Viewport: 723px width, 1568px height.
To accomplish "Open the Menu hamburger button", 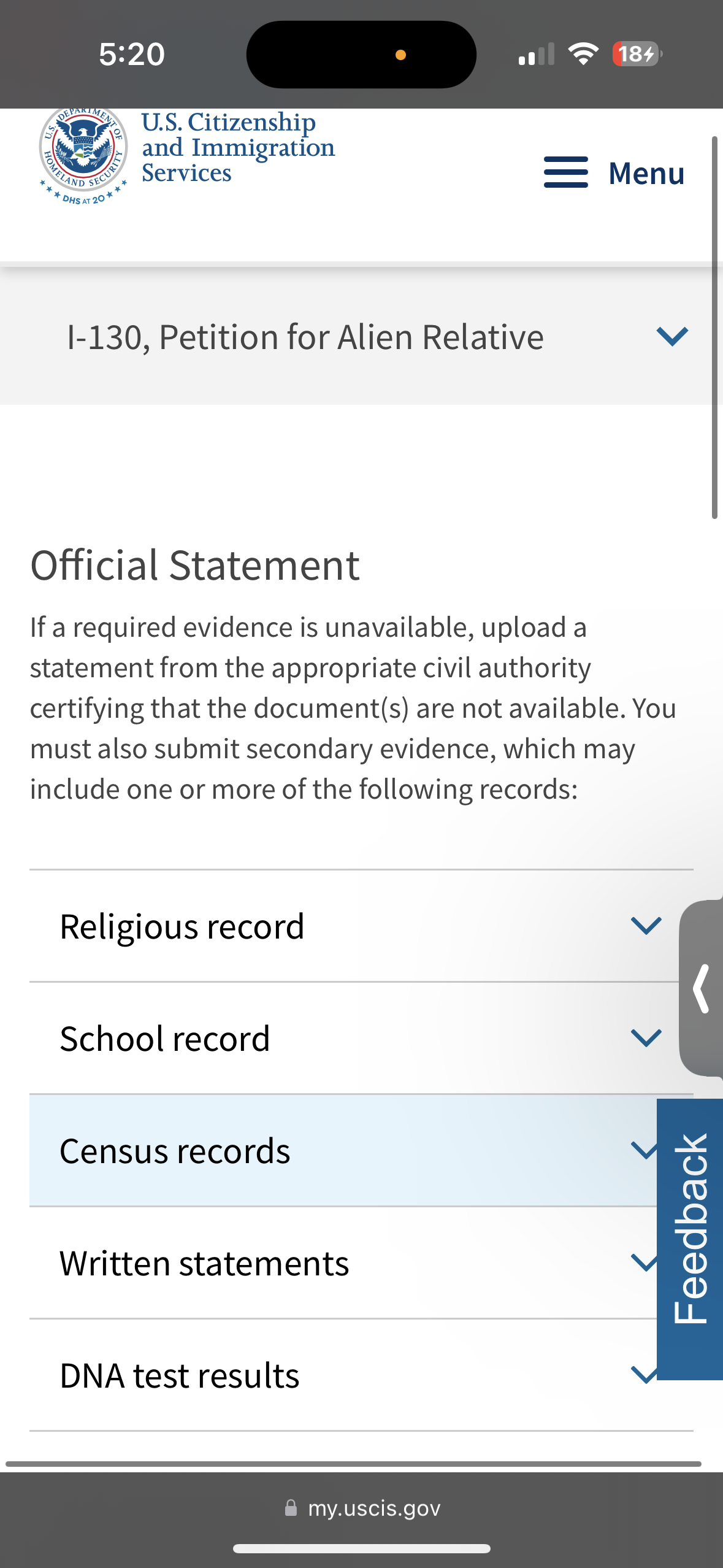I will coord(614,173).
